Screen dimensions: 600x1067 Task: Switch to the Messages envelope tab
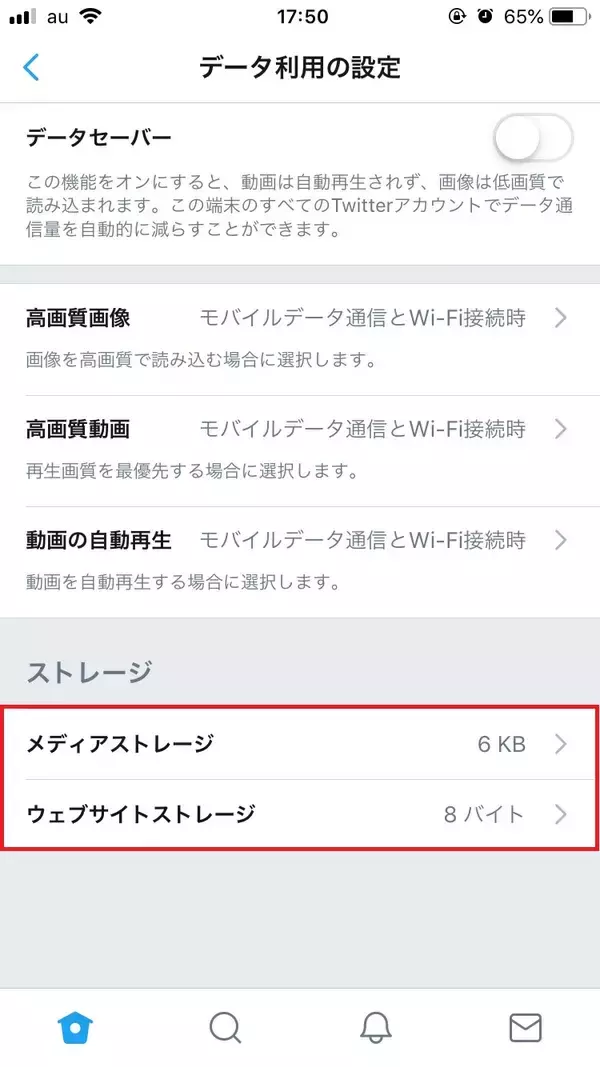click(525, 1027)
